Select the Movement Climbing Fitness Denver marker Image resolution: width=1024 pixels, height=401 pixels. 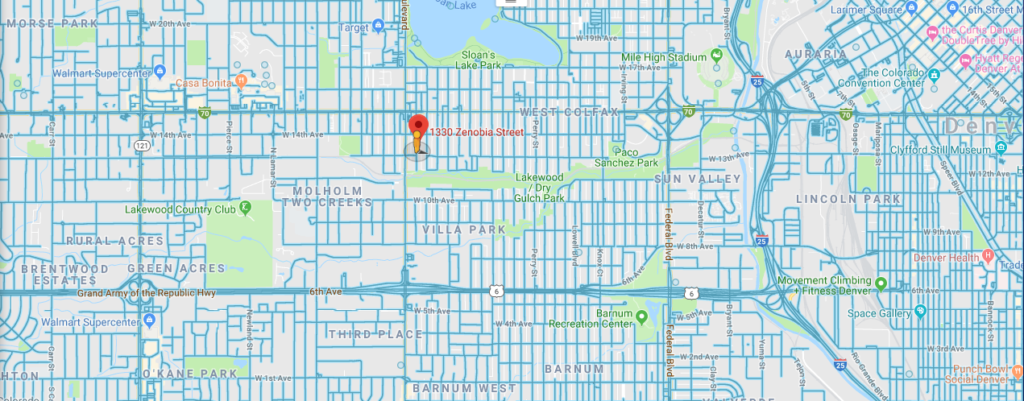881,285
